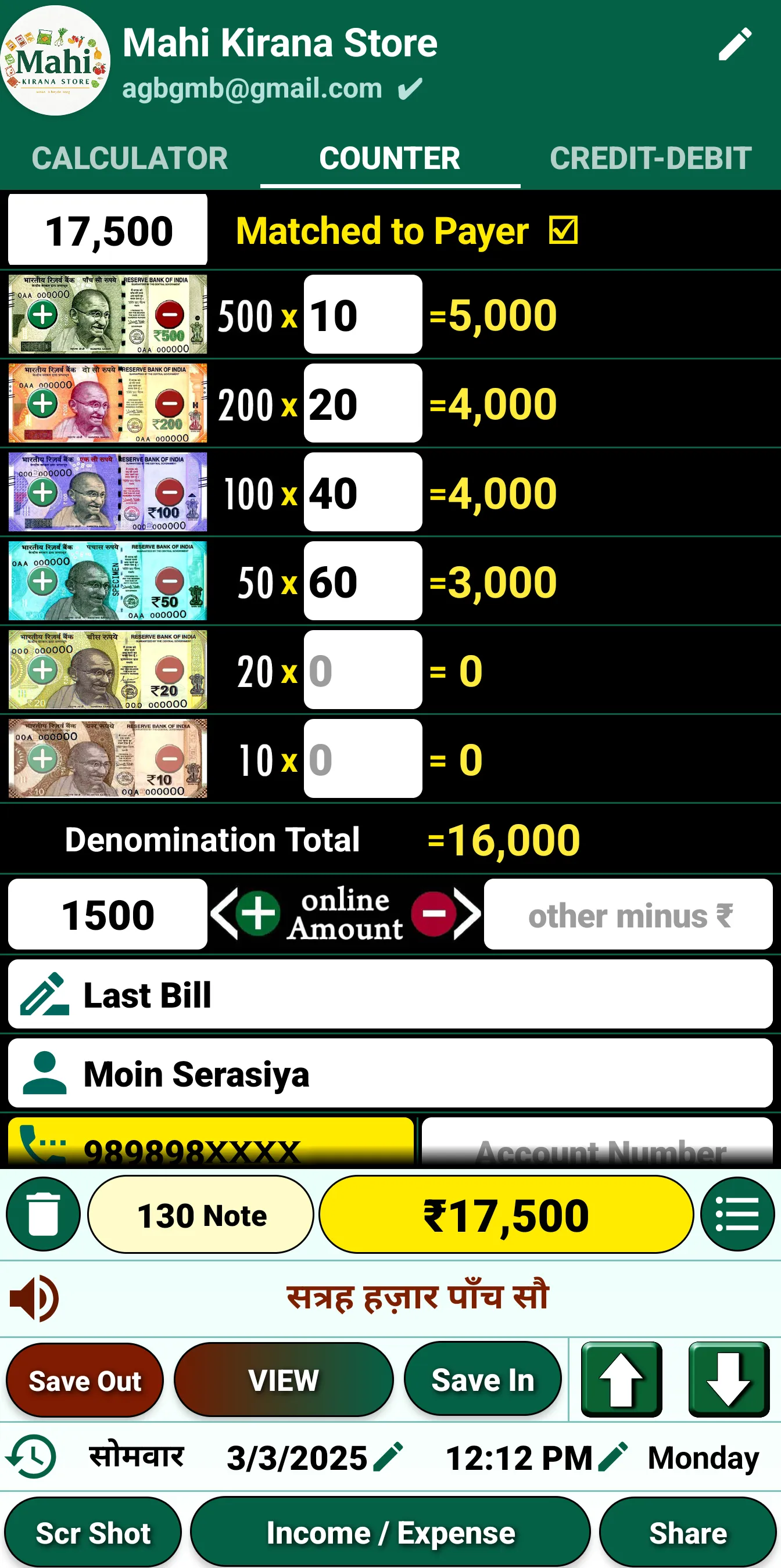Screen dimensions: 781x1568
Task: Tap the Save Out button
Action: (85, 1380)
